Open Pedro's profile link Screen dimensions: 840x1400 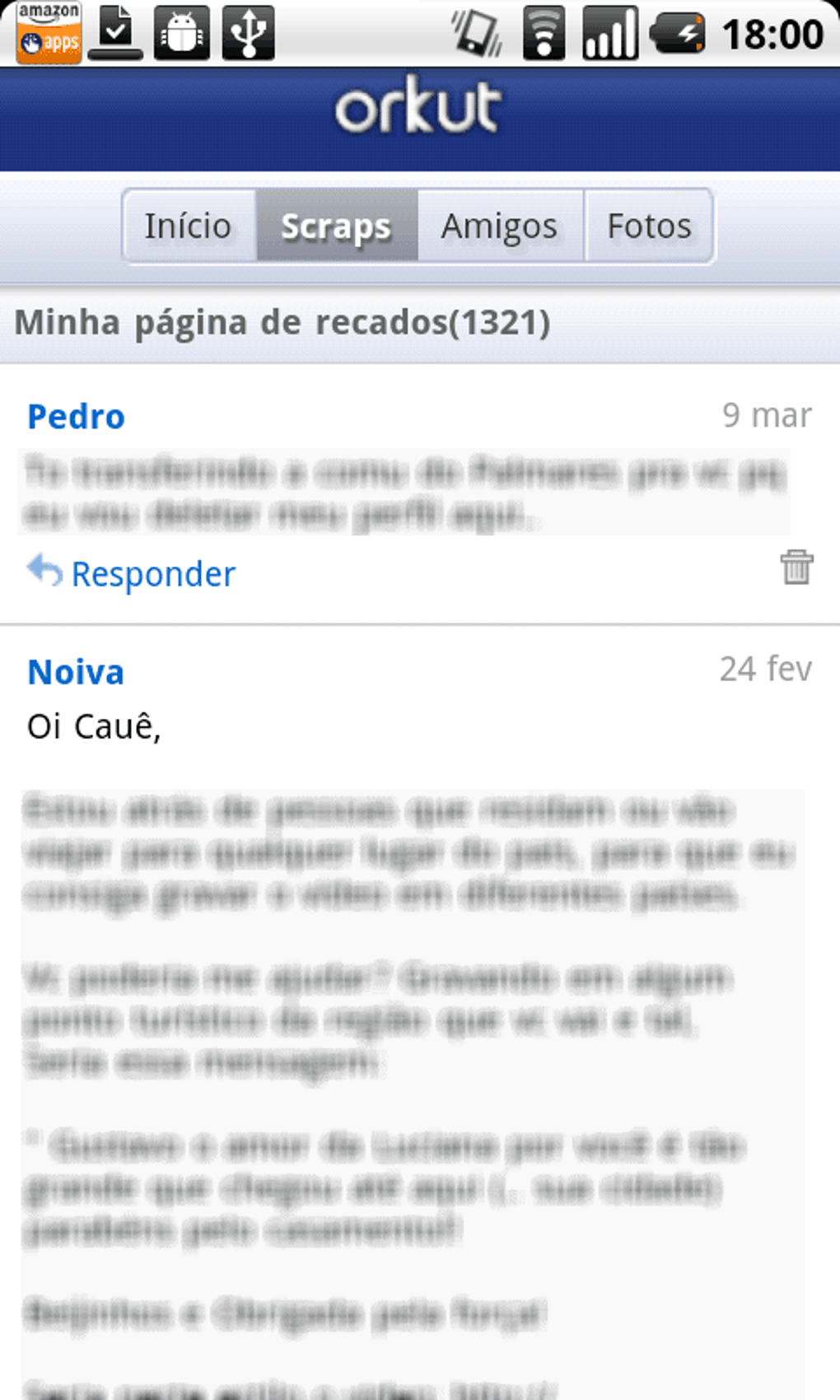(x=76, y=417)
